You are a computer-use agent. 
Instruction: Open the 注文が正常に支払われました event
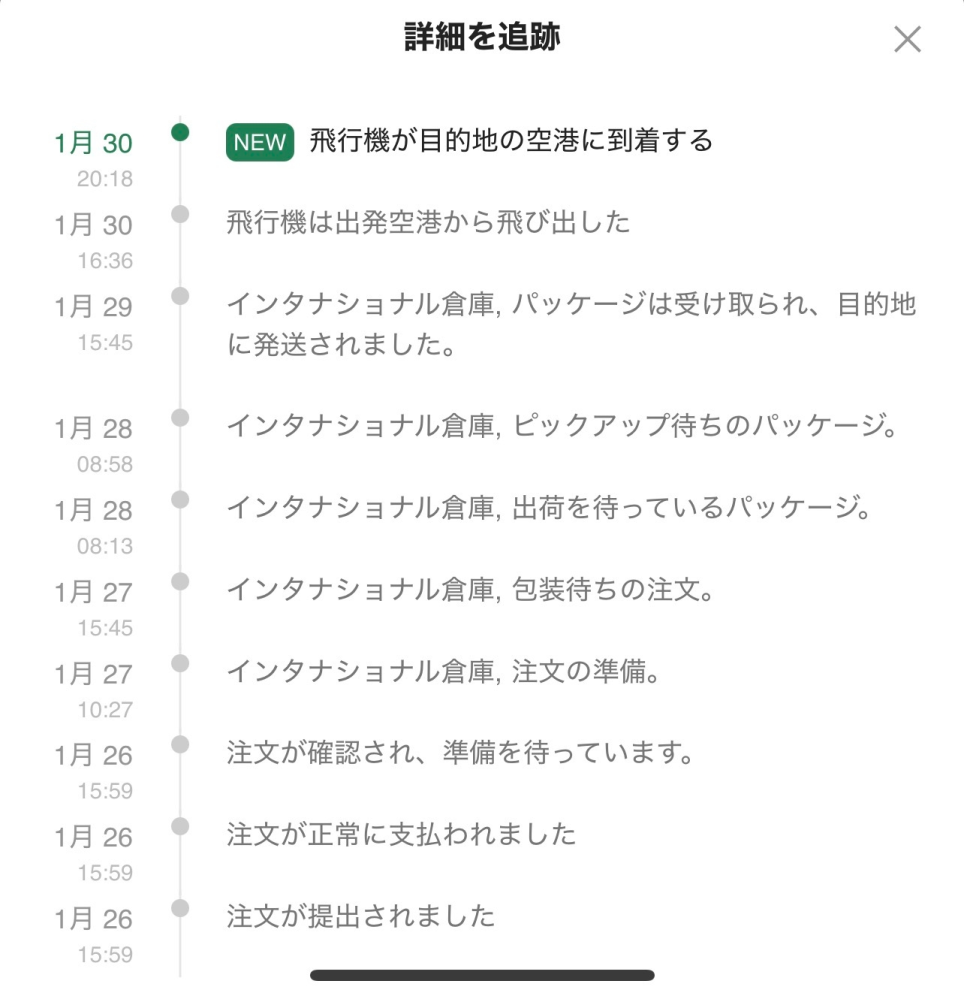(x=401, y=834)
